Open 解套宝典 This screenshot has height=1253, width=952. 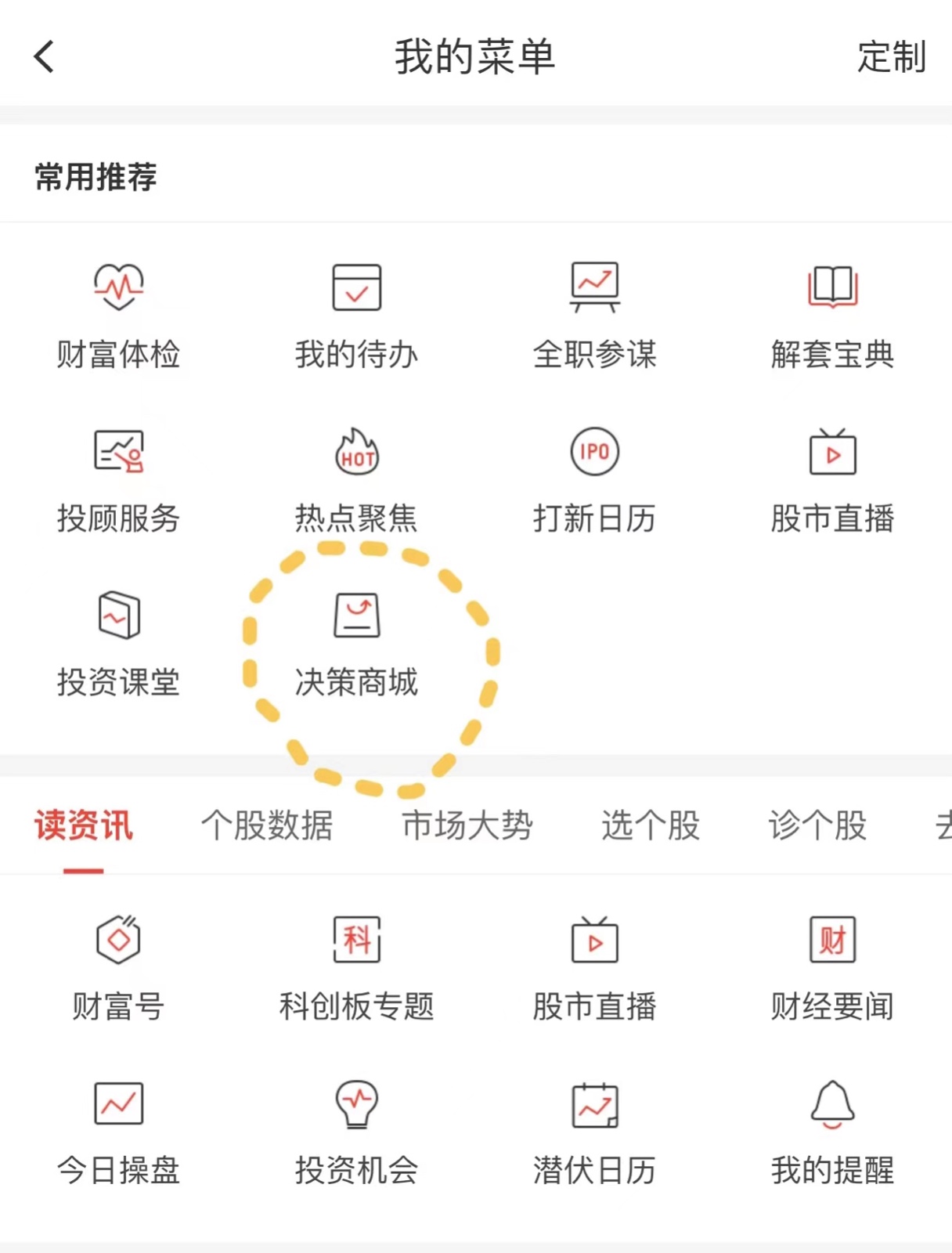832,315
